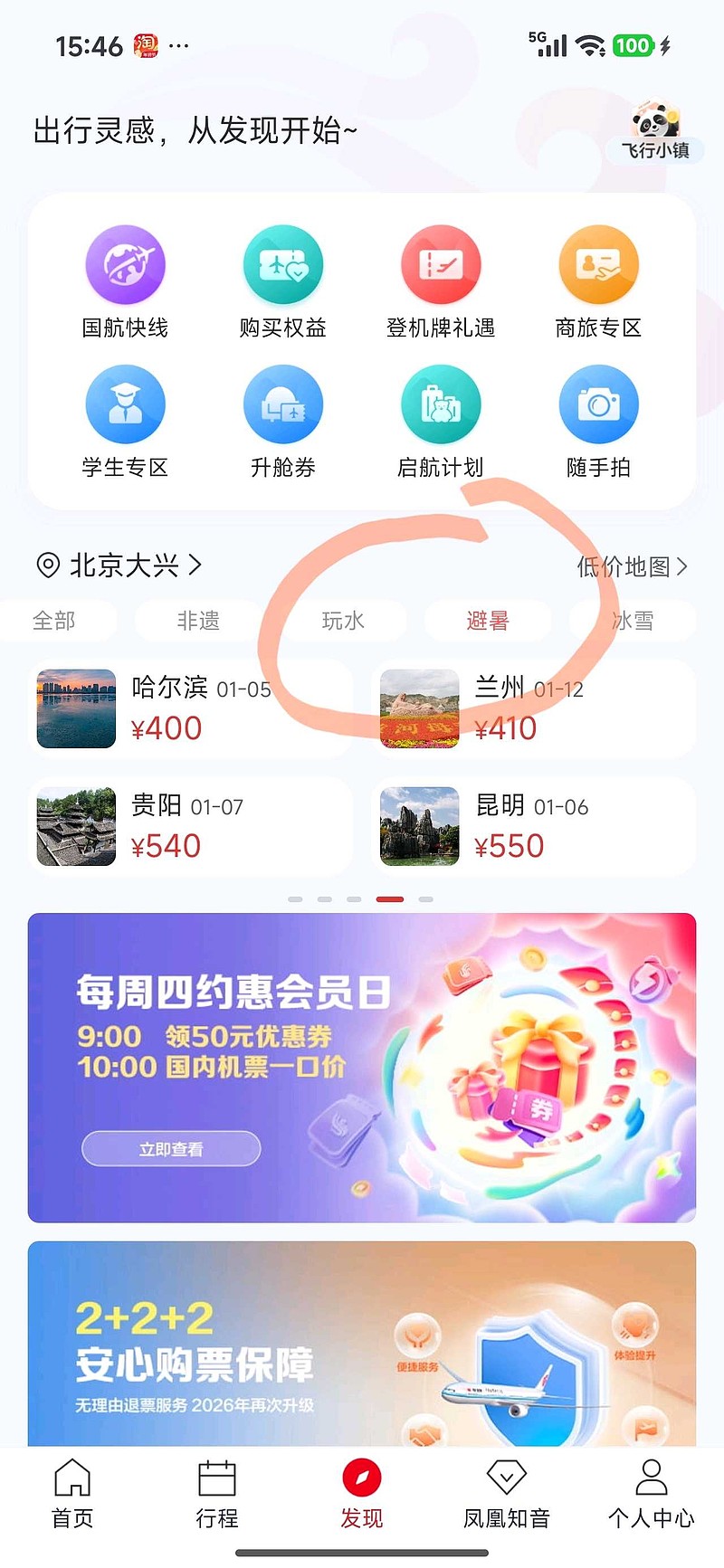This screenshot has width=724, height=1568.
Task: Expand the 北京大兴 airport selector
Action: (118, 565)
